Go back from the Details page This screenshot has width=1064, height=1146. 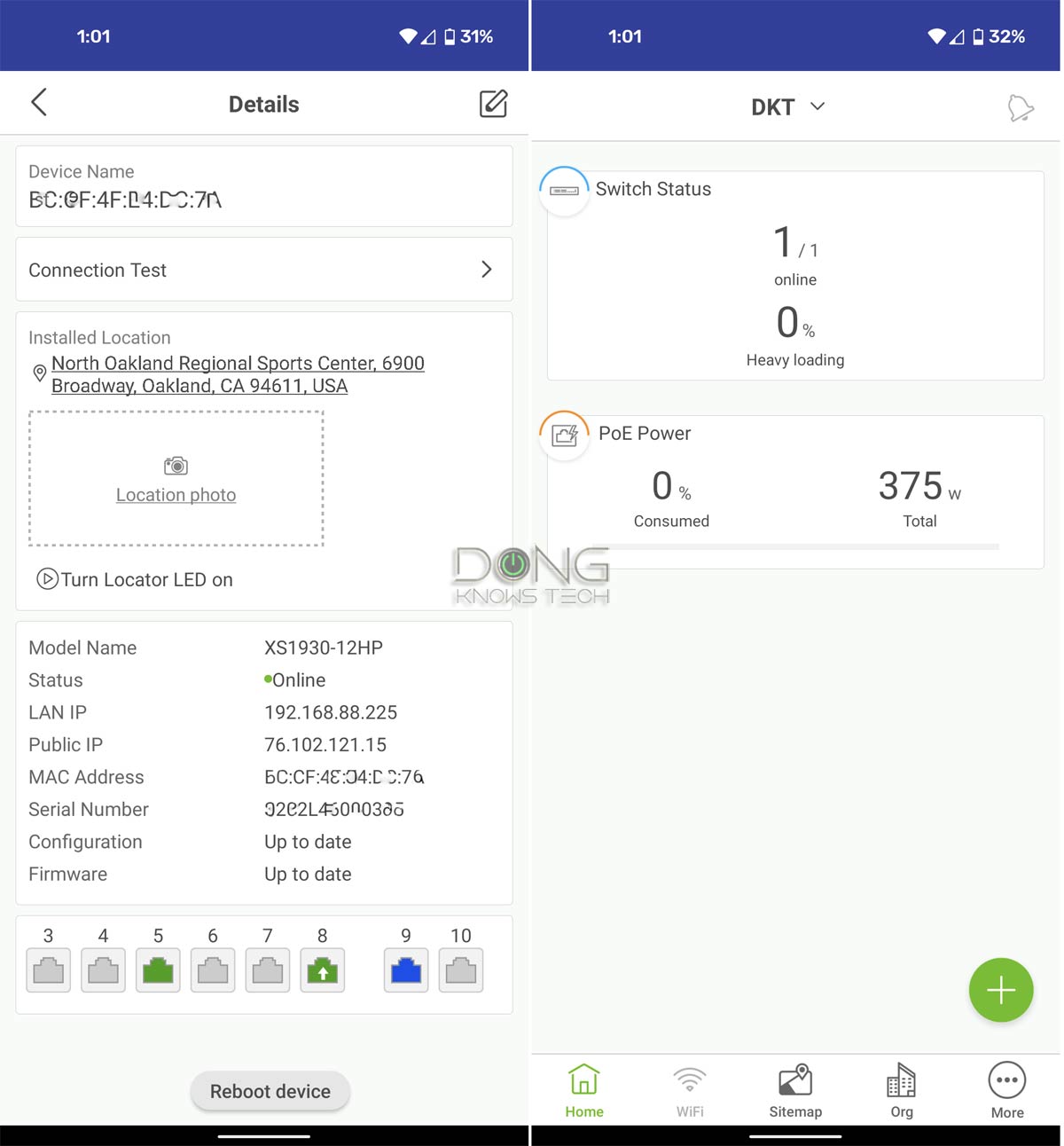coord(39,103)
